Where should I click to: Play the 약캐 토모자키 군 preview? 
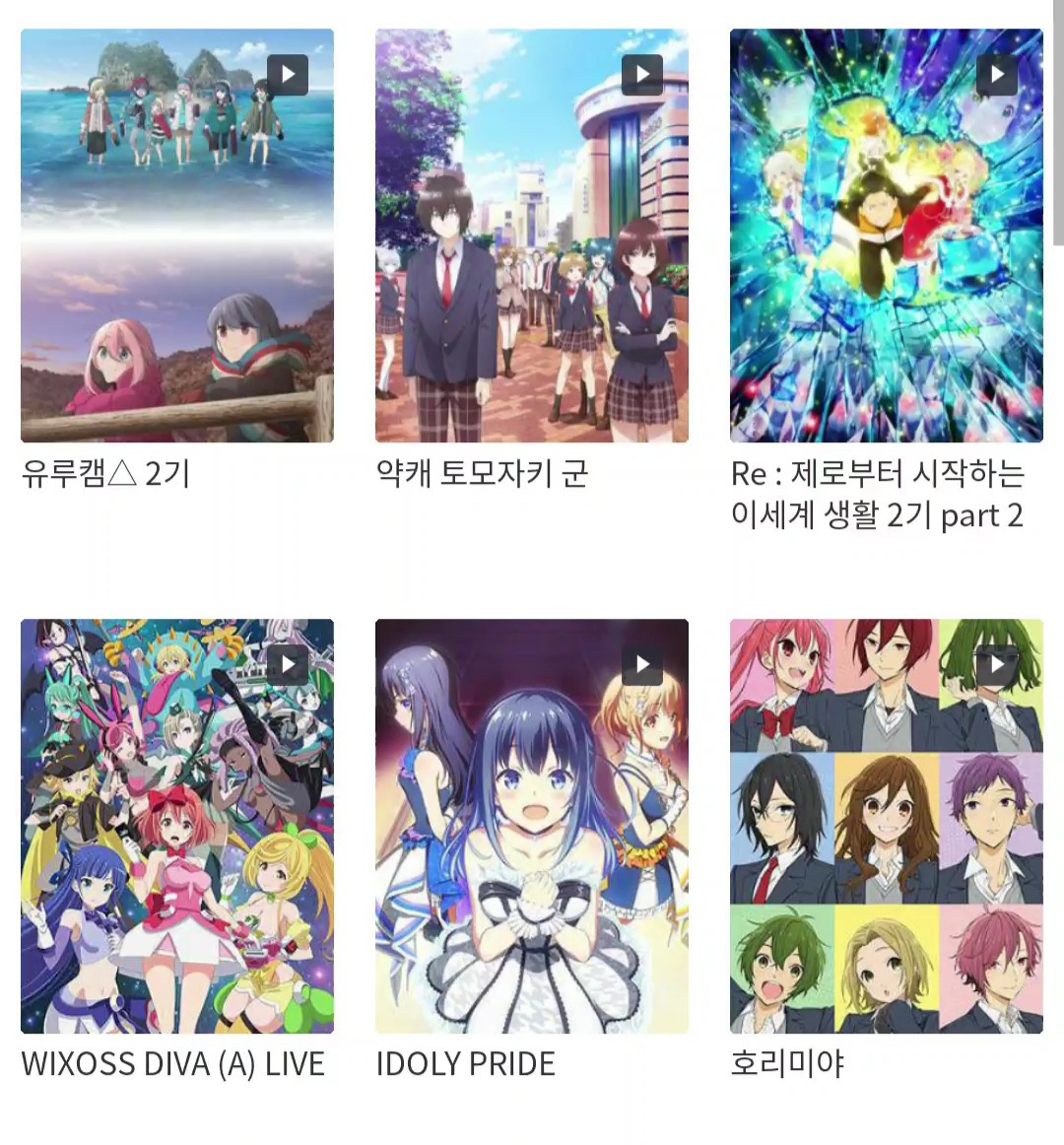tap(642, 75)
